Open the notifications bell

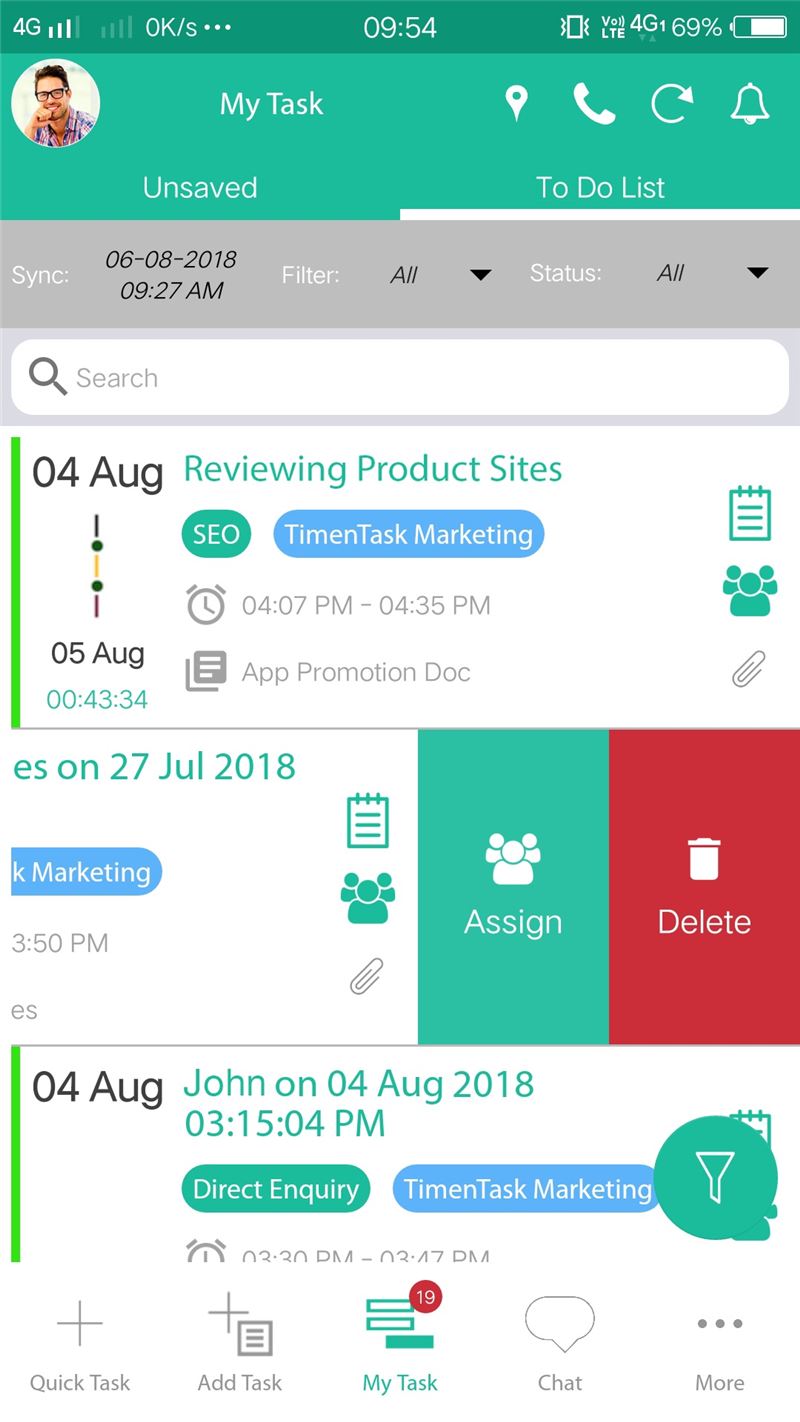(x=750, y=104)
